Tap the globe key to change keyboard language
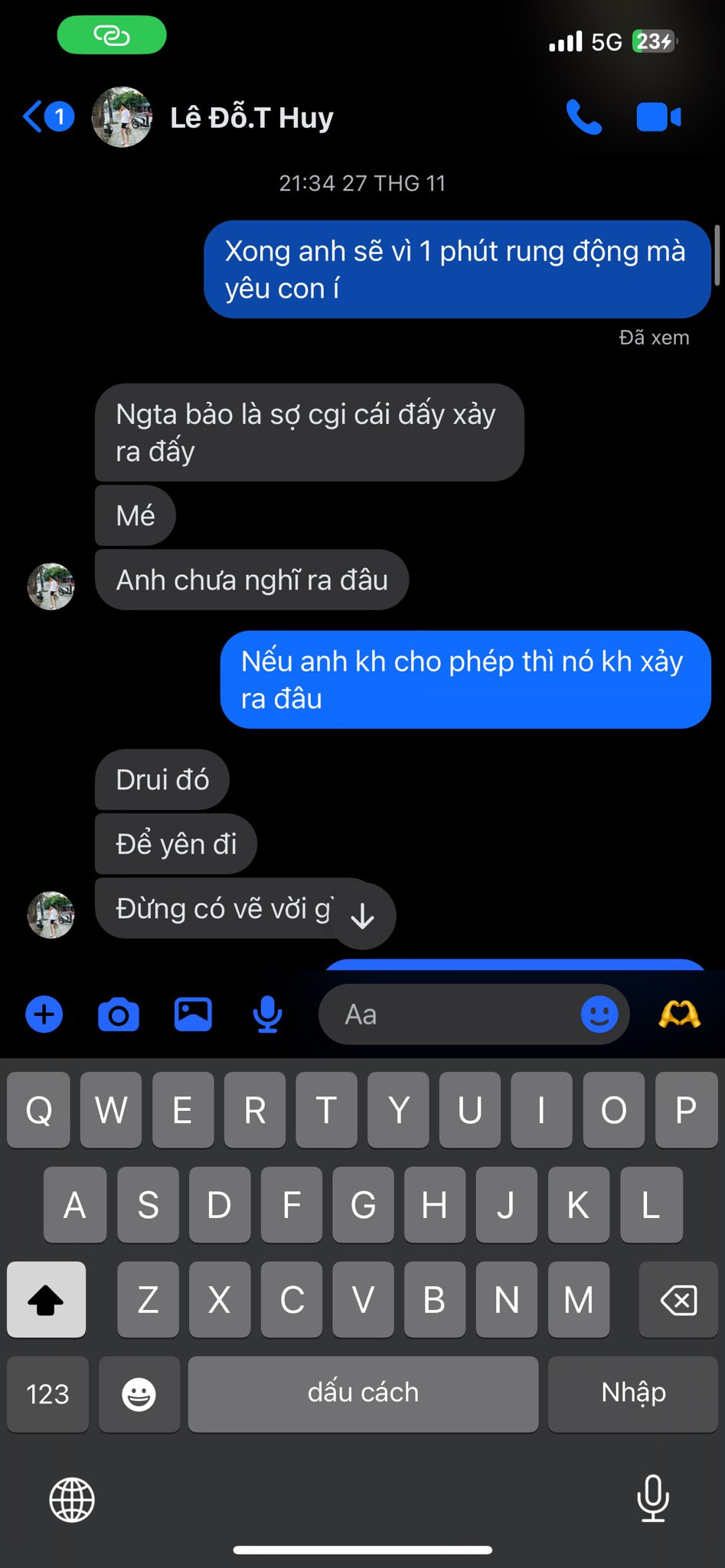The image size is (725, 1568). tap(72, 1499)
